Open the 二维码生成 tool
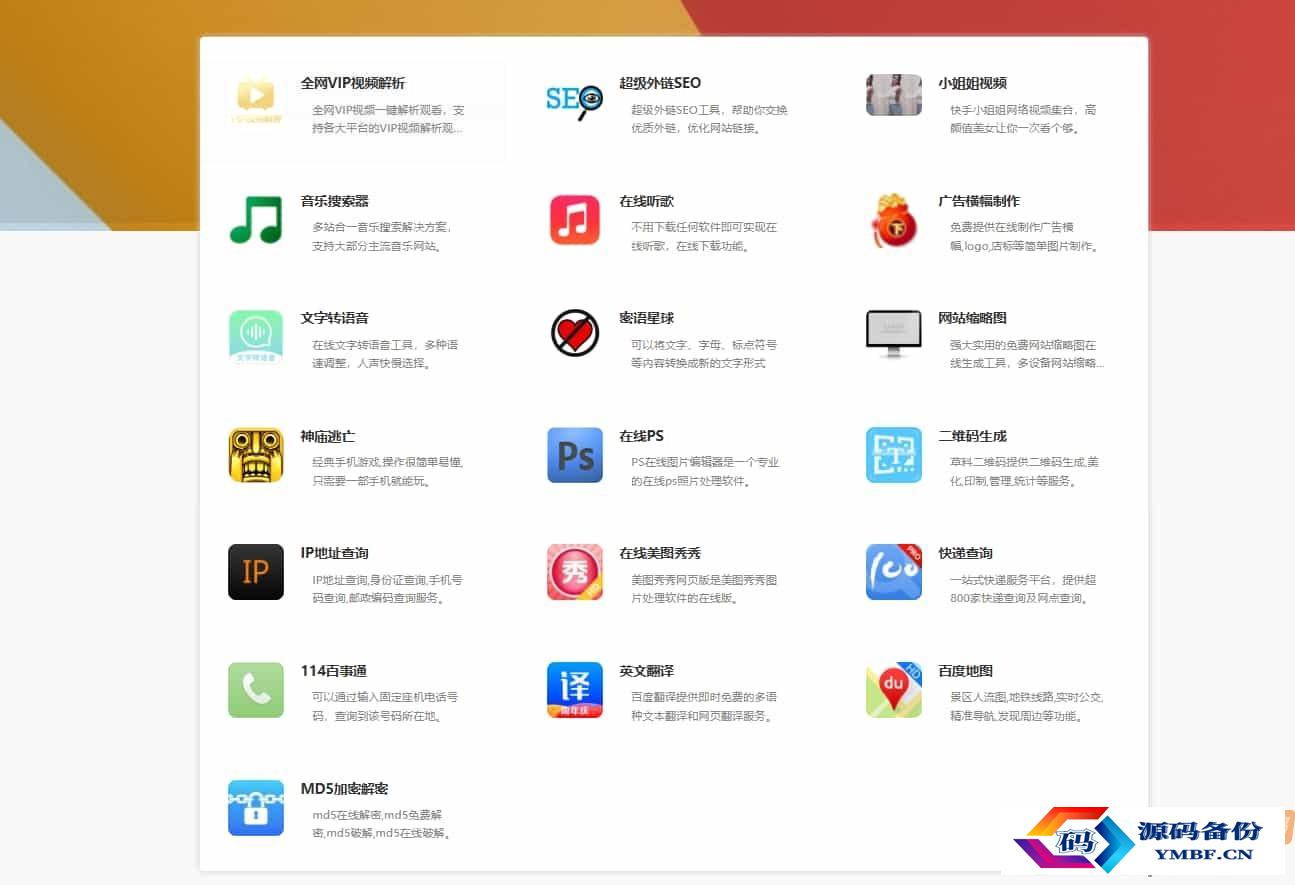This screenshot has height=885, width=1295. point(972,437)
